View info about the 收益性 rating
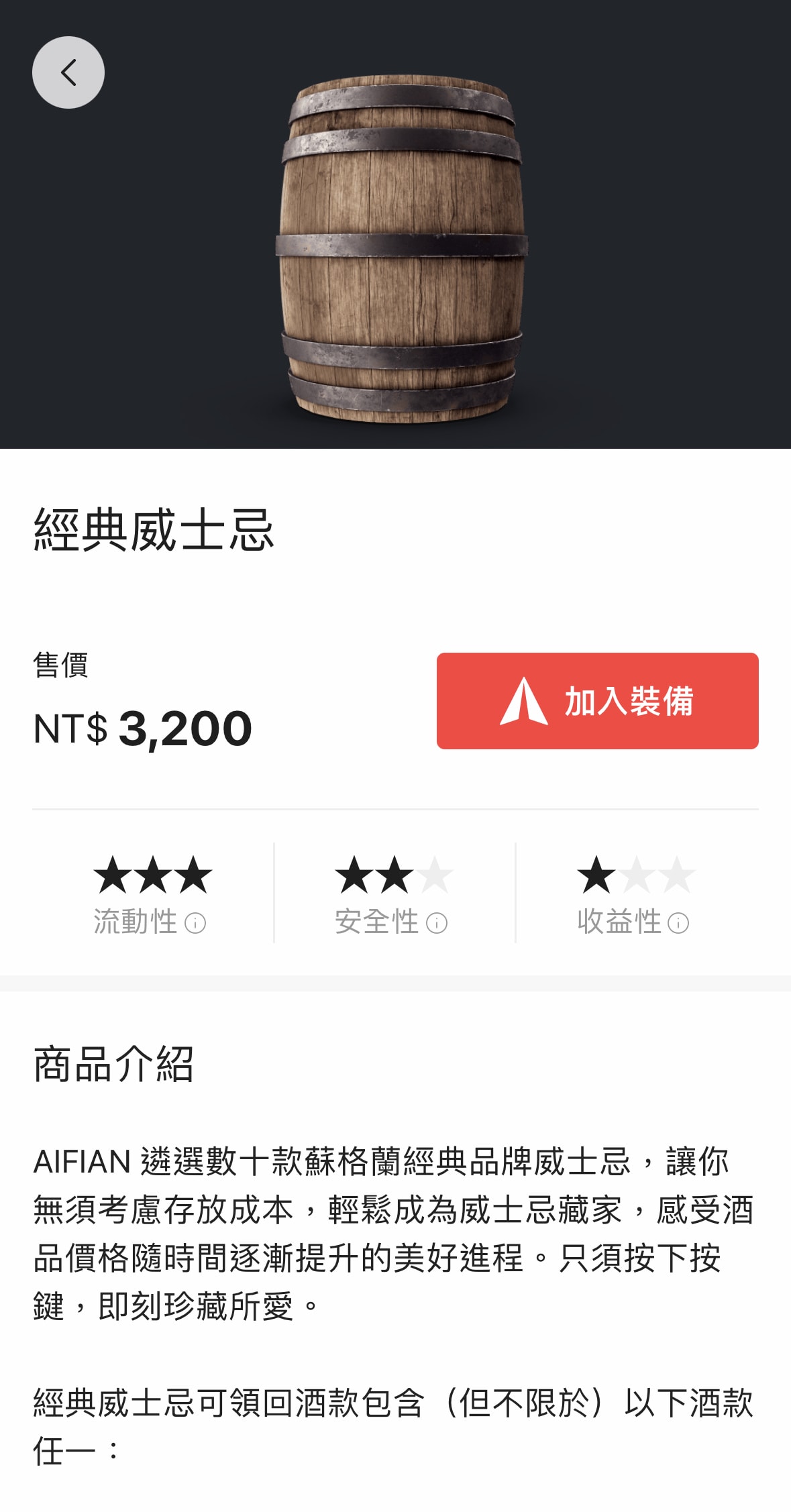The width and height of the screenshot is (791, 1512). point(678,924)
